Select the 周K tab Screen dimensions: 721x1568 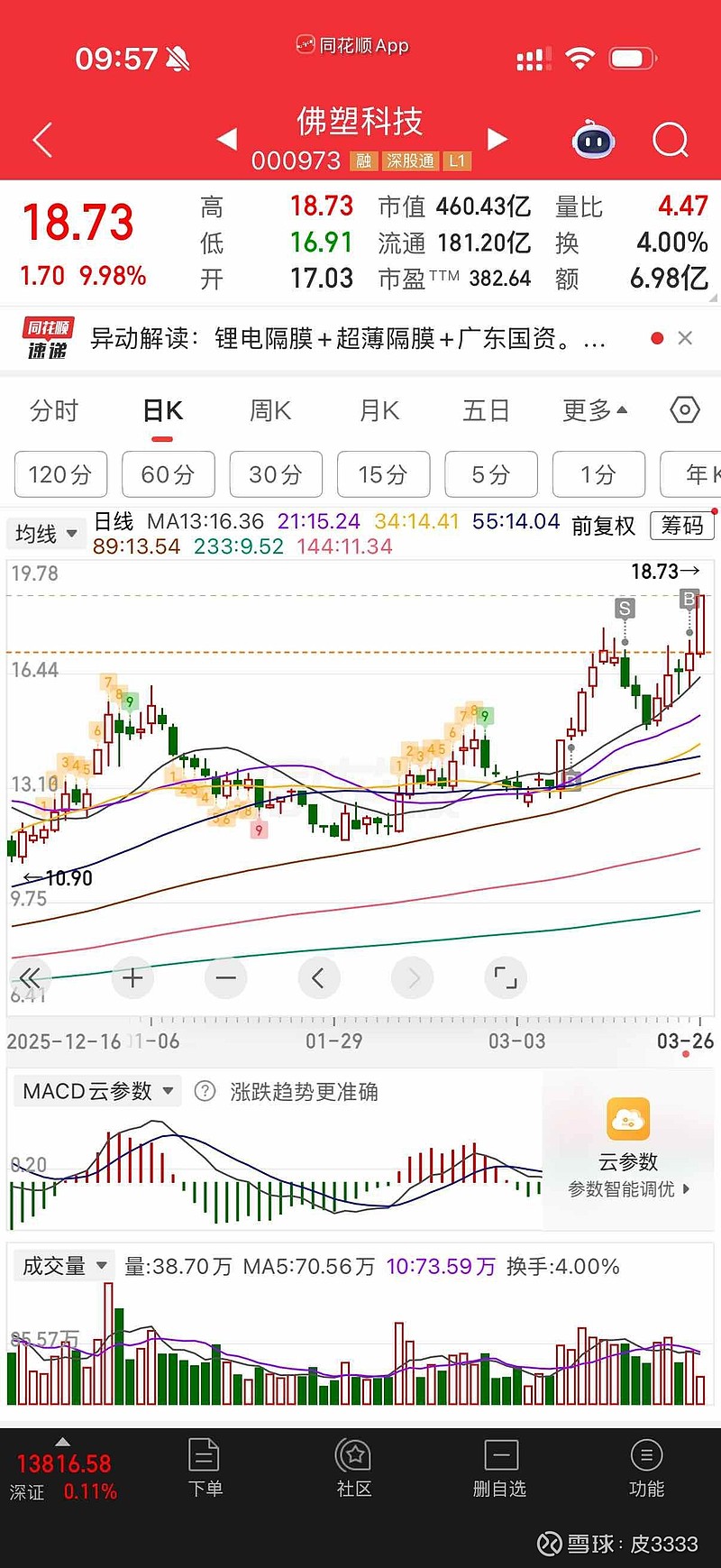click(x=270, y=411)
